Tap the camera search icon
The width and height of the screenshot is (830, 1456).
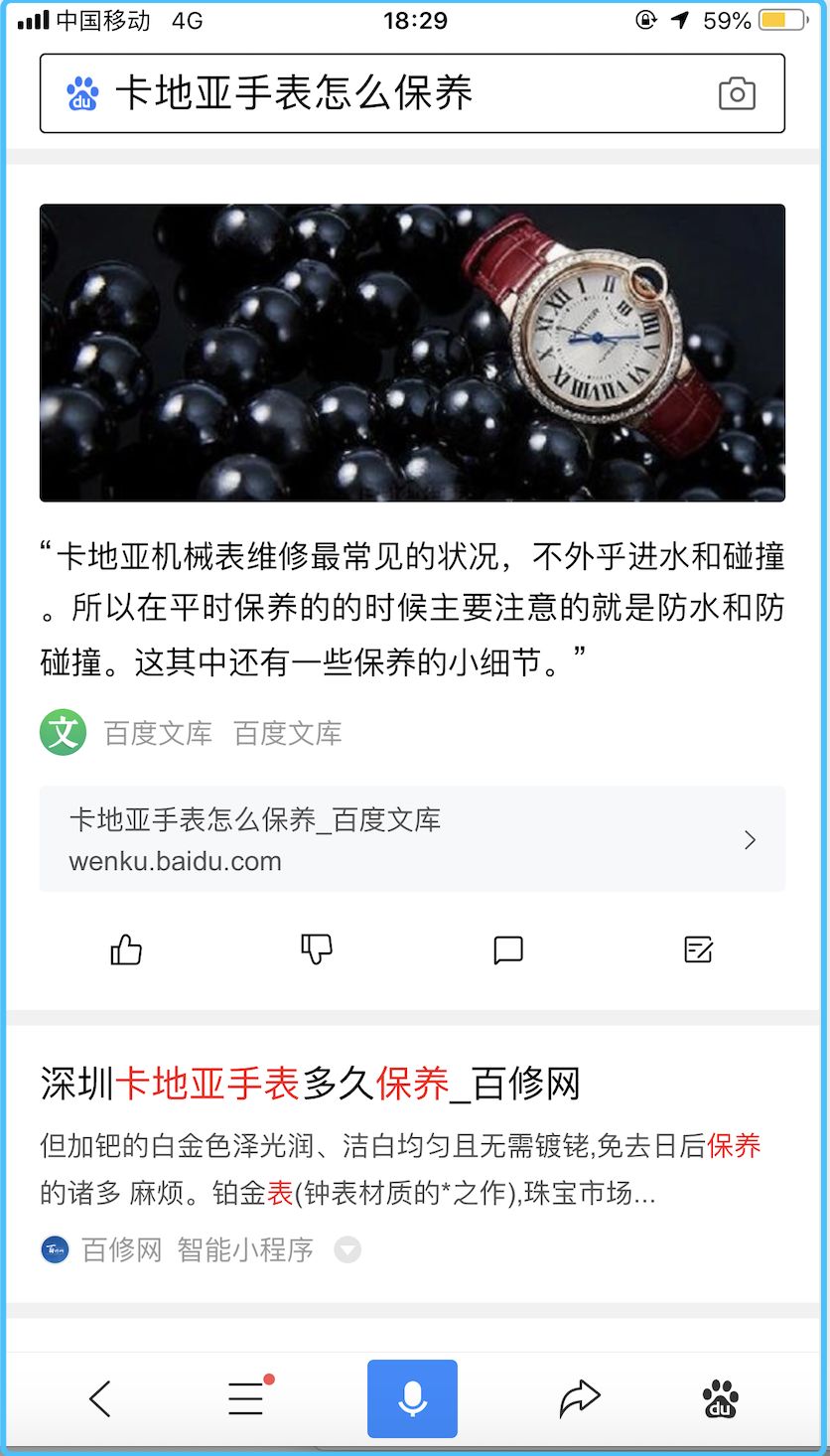tap(737, 94)
